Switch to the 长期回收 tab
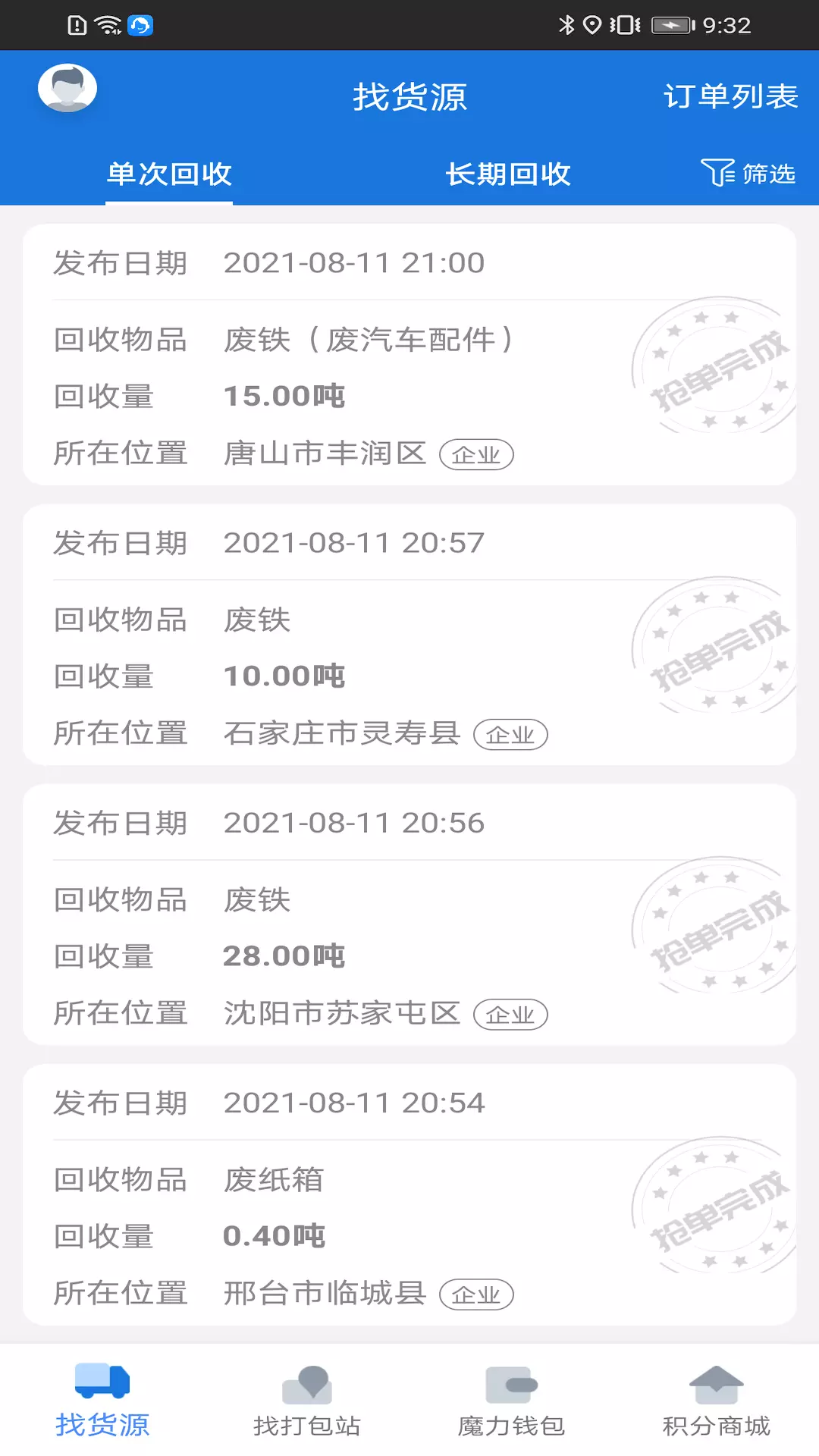819x1456 pixels. 508,174
